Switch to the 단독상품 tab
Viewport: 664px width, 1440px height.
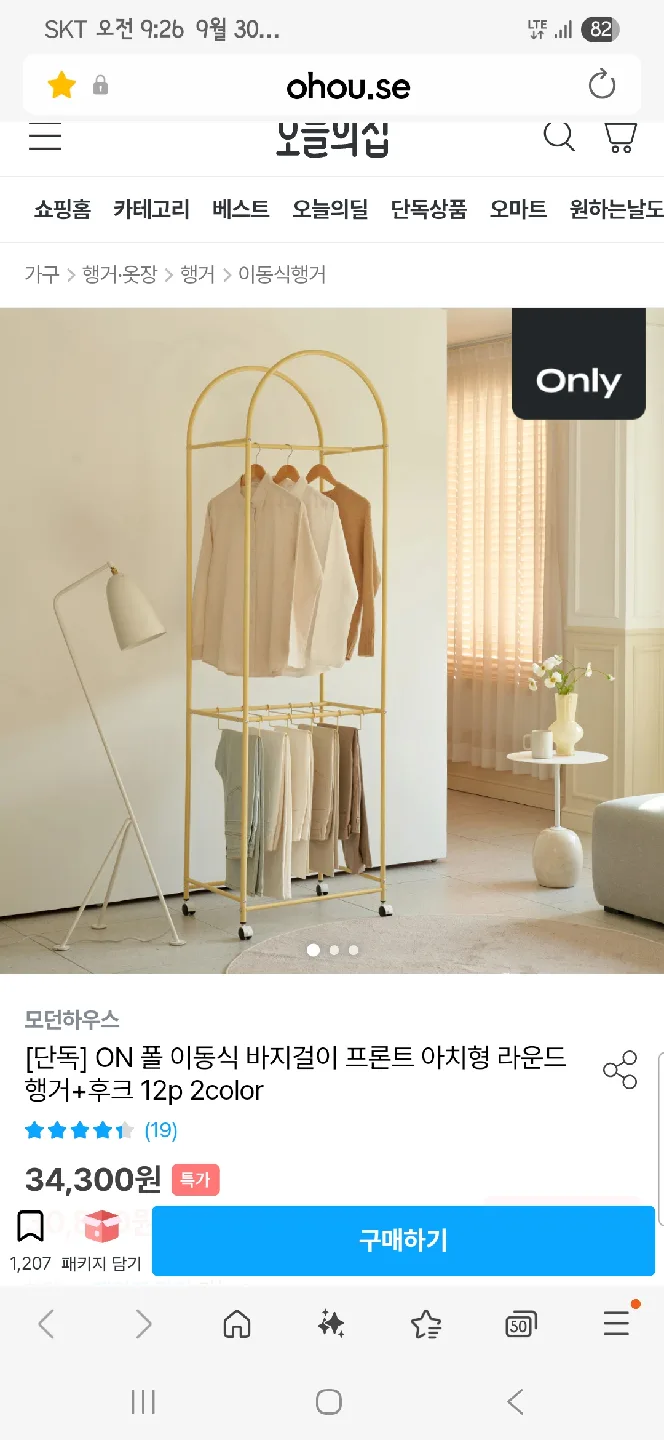click(x=429, y=209)
